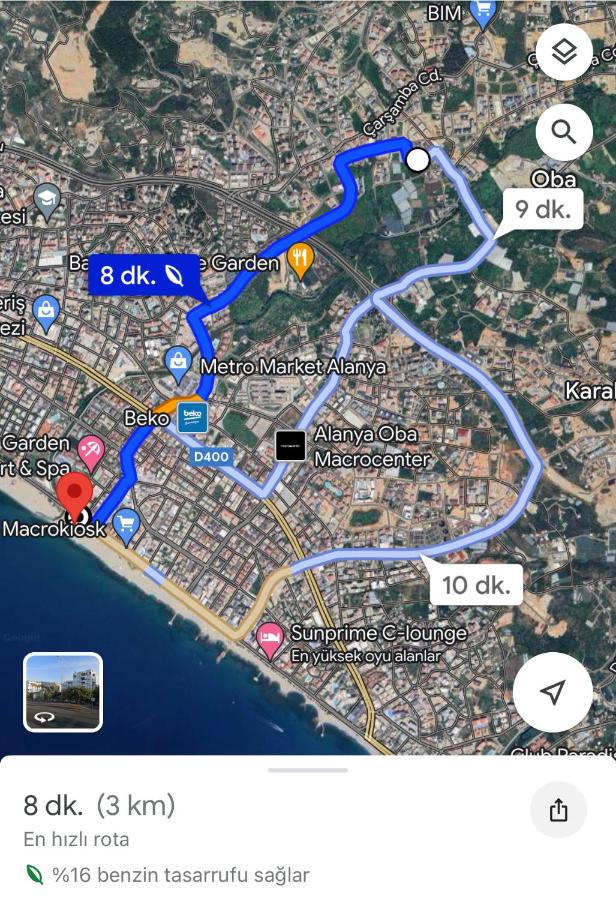Search along the route
The height and width of the screenshot is (900, 616).
coord(564,131)
